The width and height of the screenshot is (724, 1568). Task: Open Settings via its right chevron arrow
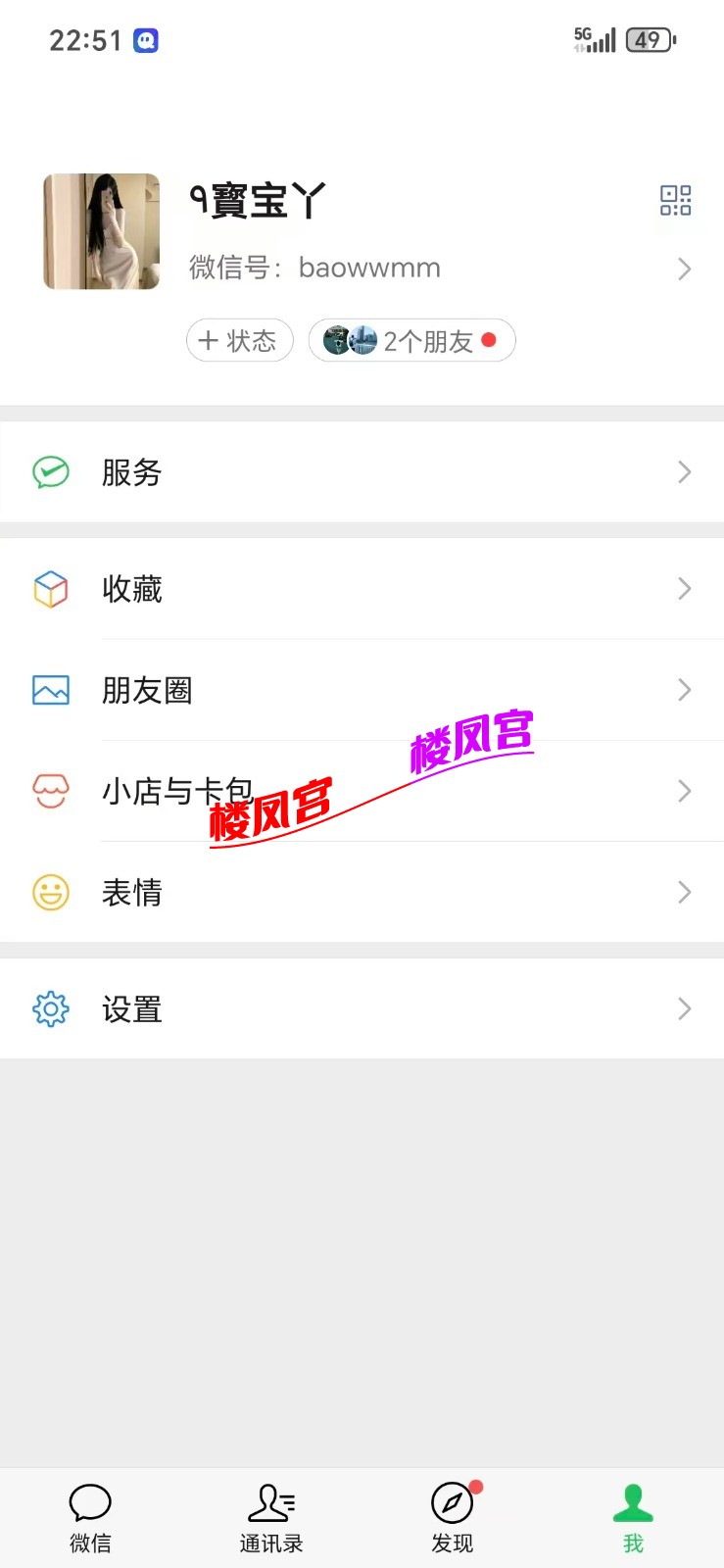click(684, 1008)
